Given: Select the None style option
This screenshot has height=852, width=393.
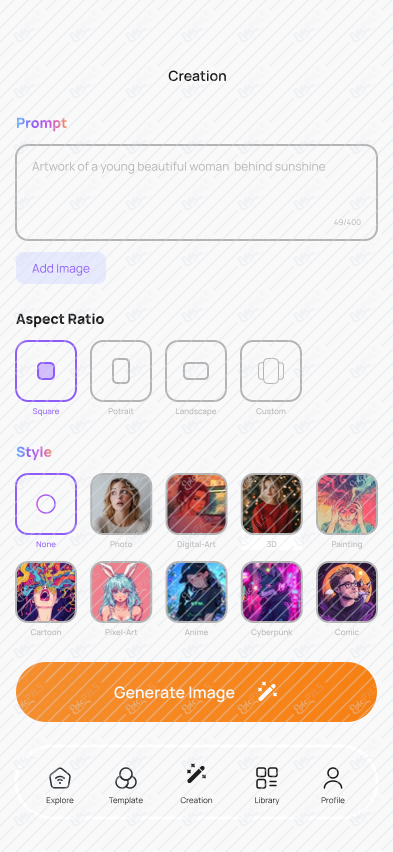Looking at the screenshot, I should tap(46, 504).
